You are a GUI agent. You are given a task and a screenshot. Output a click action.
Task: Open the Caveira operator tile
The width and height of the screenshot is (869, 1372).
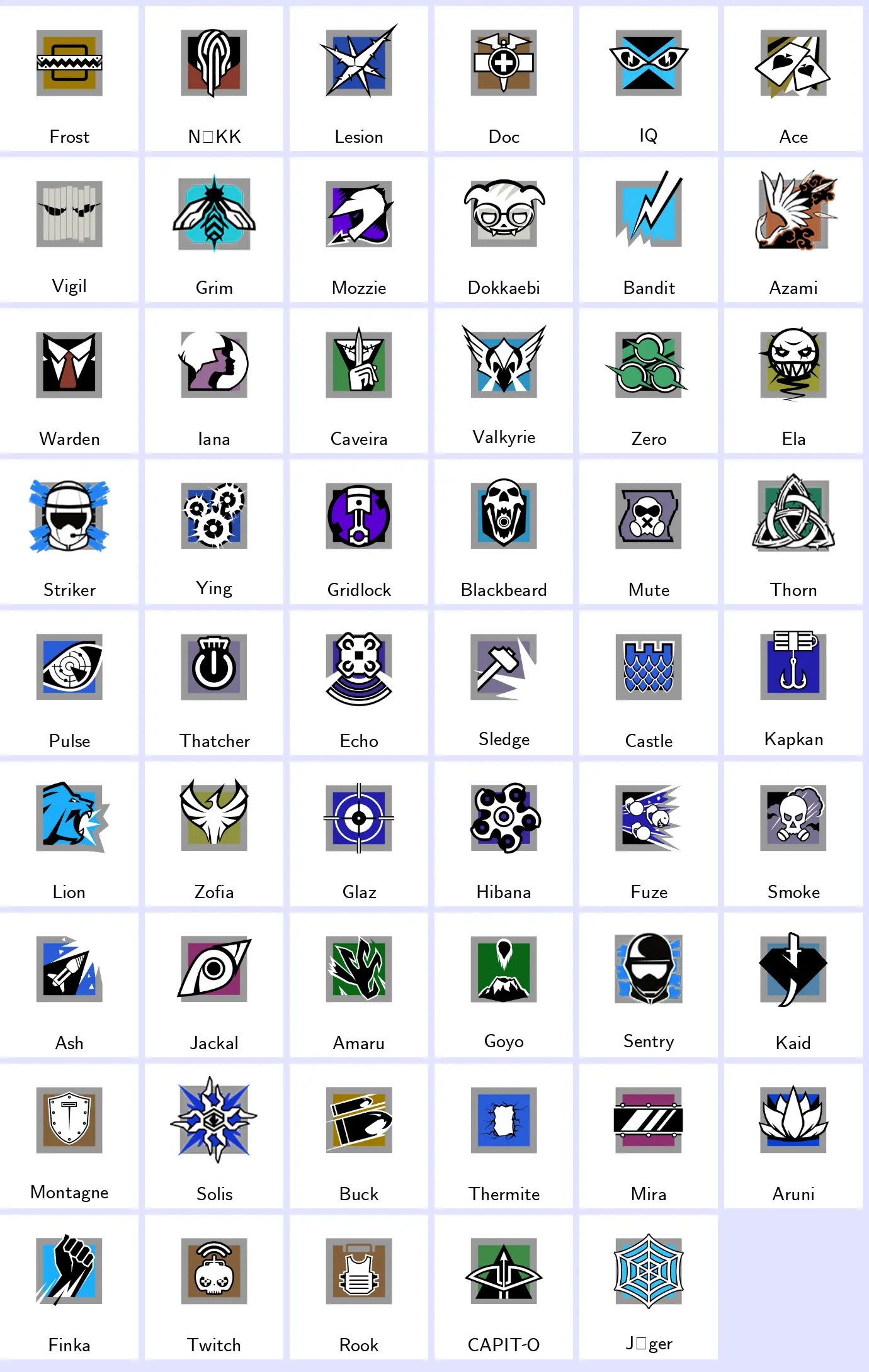point(359,381)
